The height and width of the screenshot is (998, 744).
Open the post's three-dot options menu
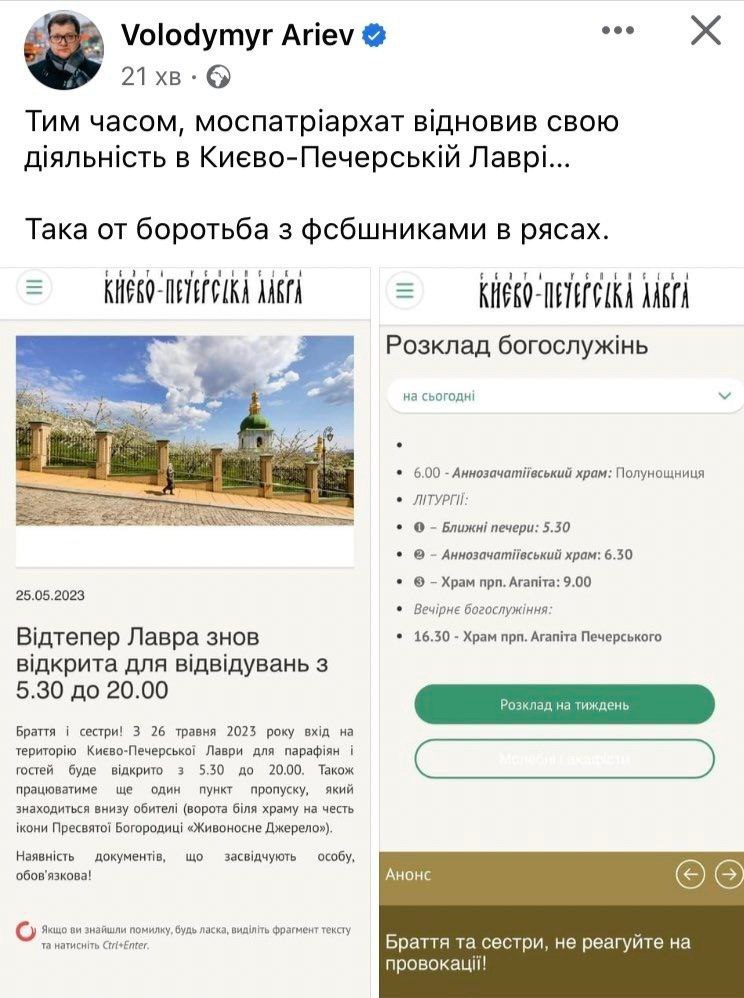[x=618, y=31]
